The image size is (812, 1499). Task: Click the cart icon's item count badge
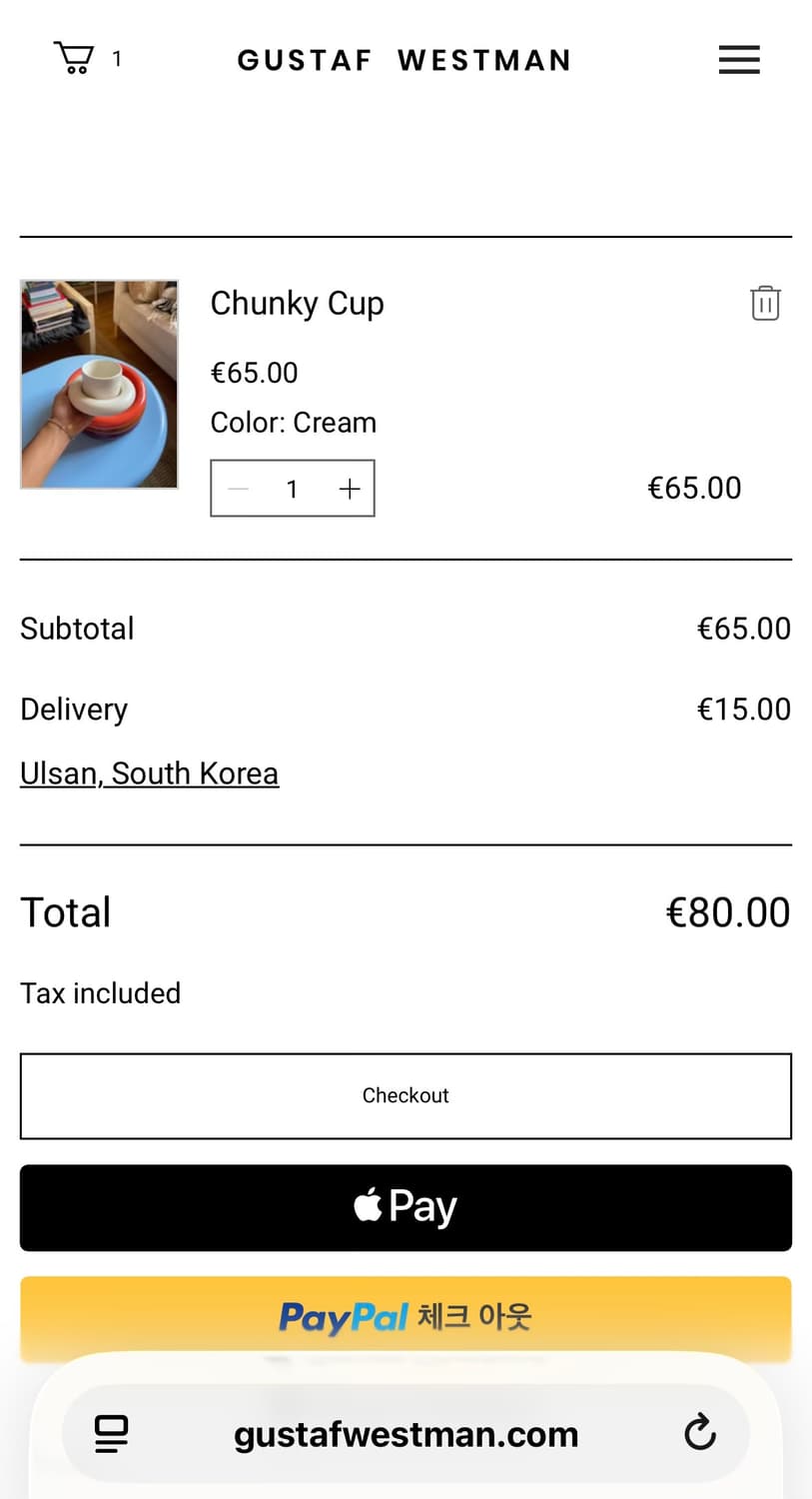click(x=117, y=59)
